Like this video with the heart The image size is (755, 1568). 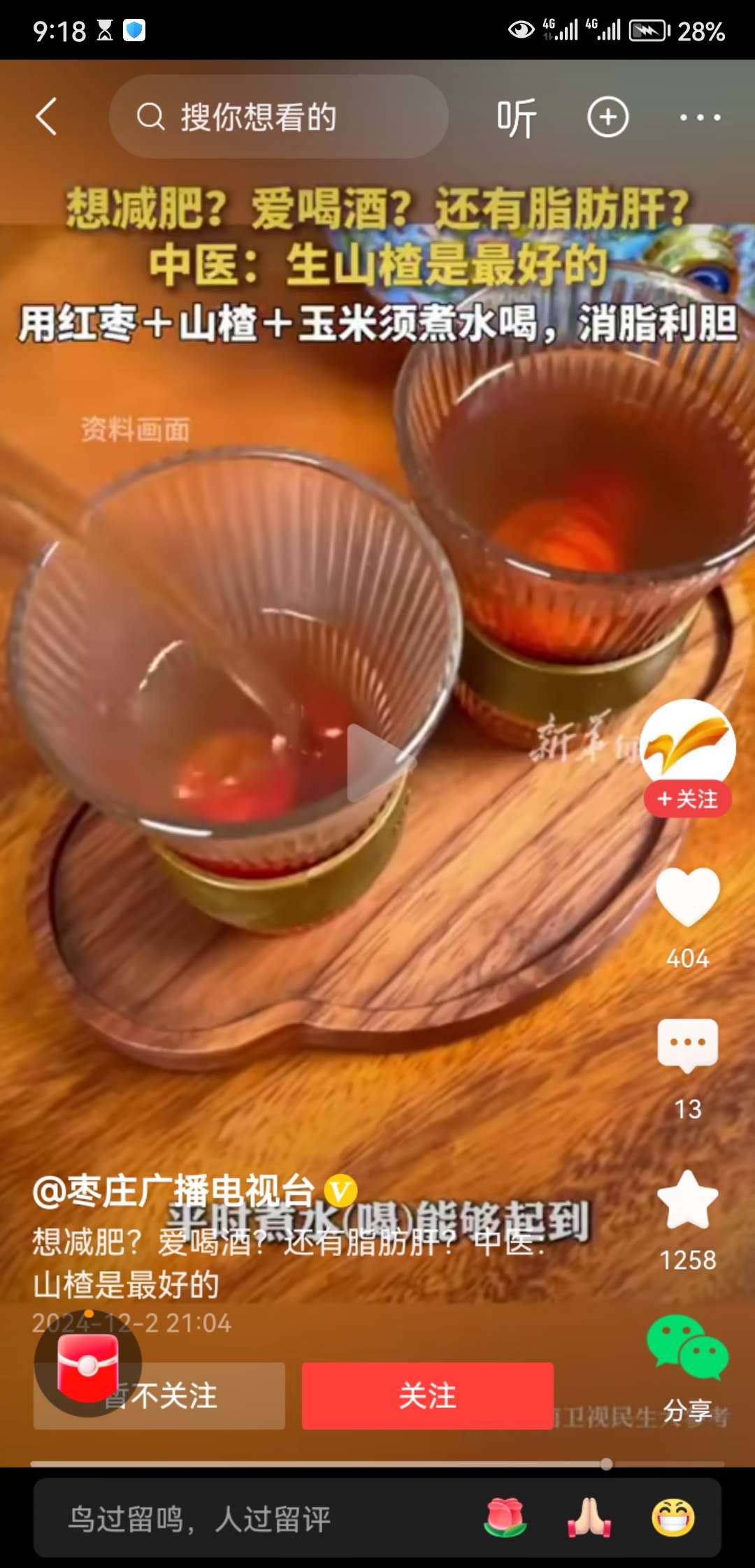(x=687, y=898)
